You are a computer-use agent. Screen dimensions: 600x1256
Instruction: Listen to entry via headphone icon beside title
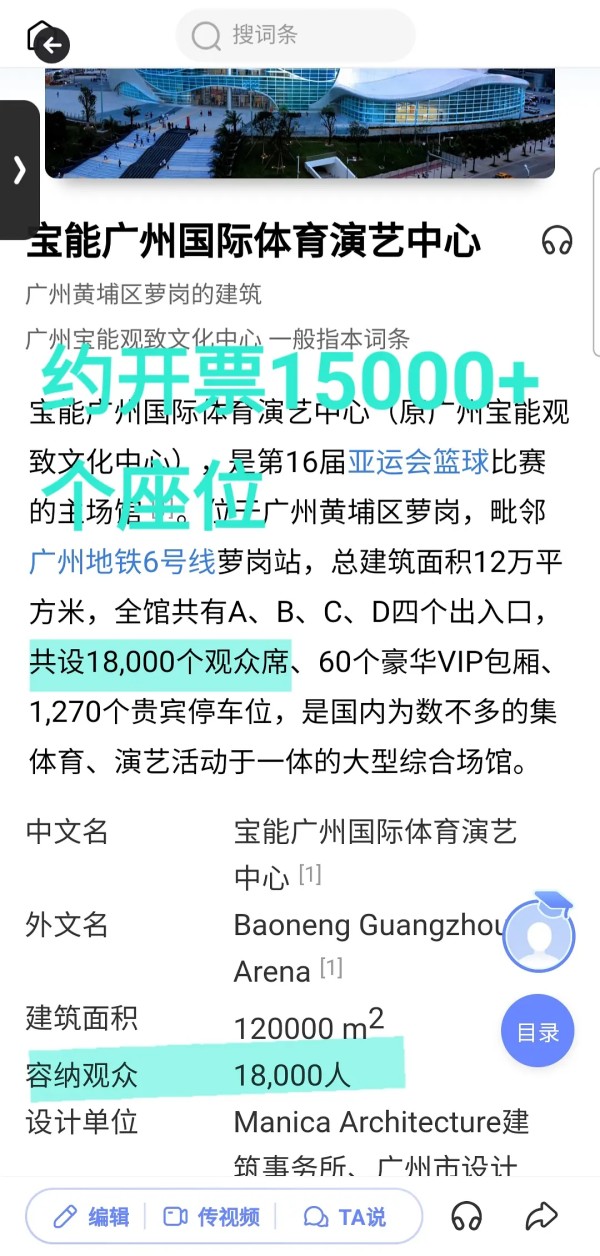point(556,241)
